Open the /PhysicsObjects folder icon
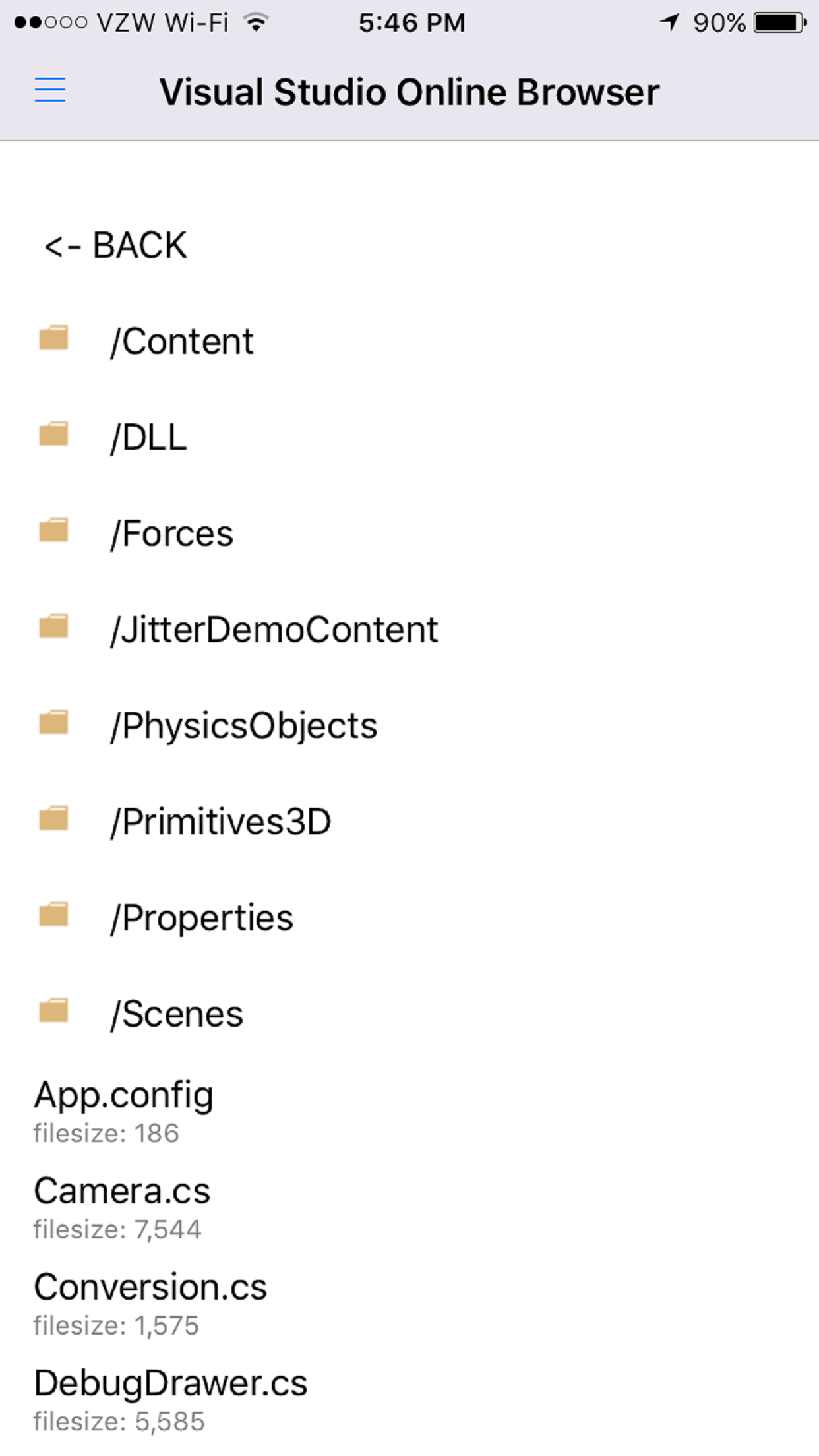The height and width of the screenshot is (1456, 819). pos(55,723)
